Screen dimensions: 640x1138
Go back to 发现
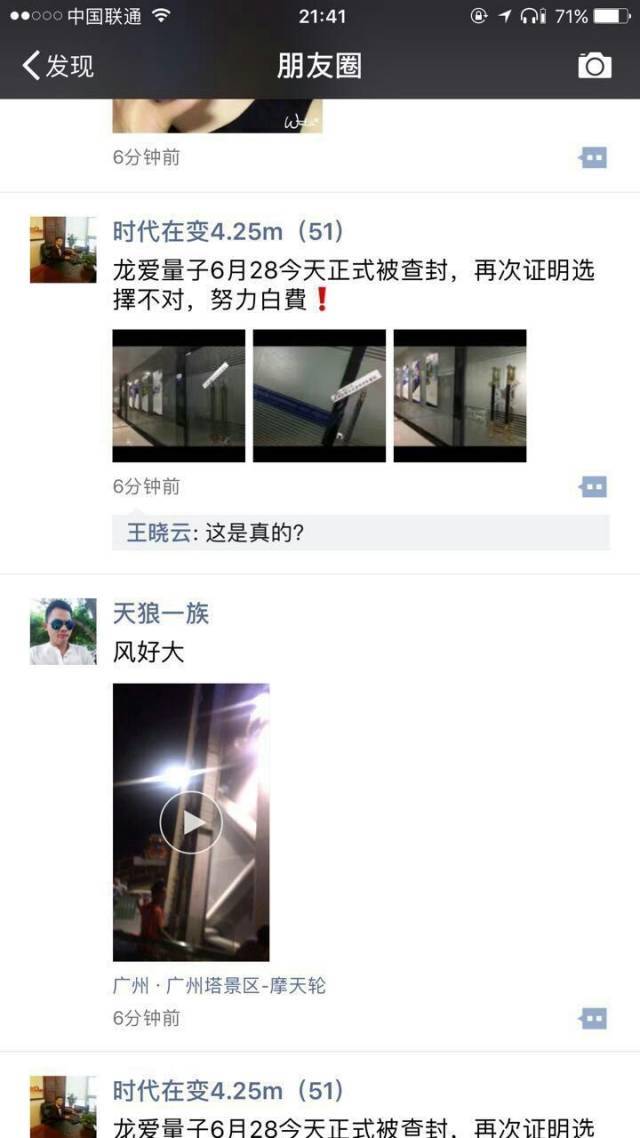[58, 66]
